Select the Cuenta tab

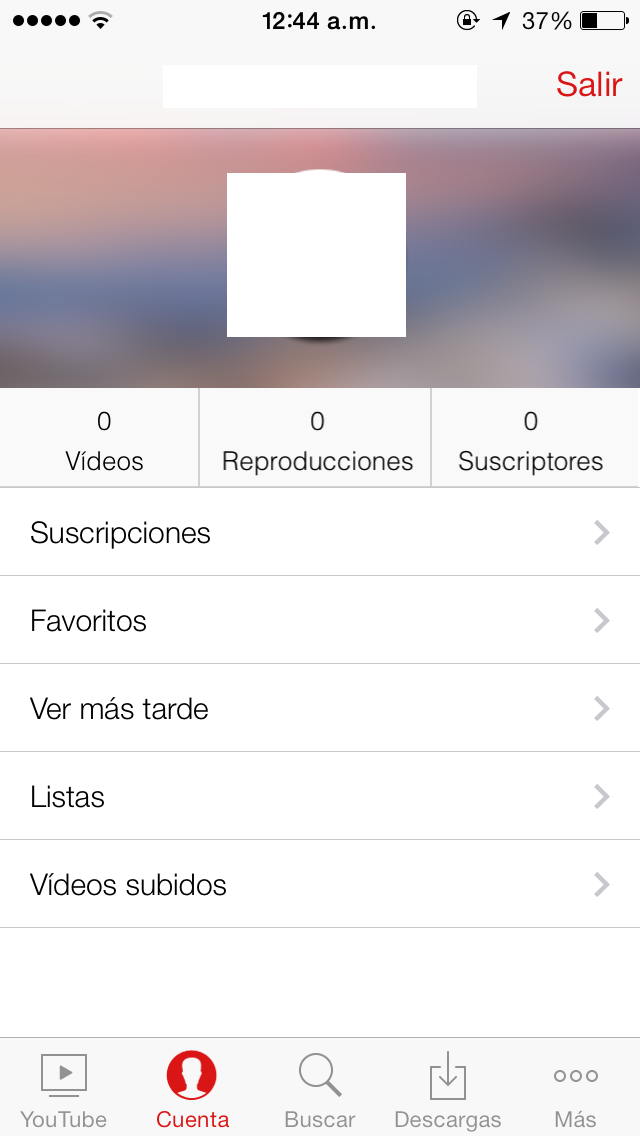tap(192, 1088)
